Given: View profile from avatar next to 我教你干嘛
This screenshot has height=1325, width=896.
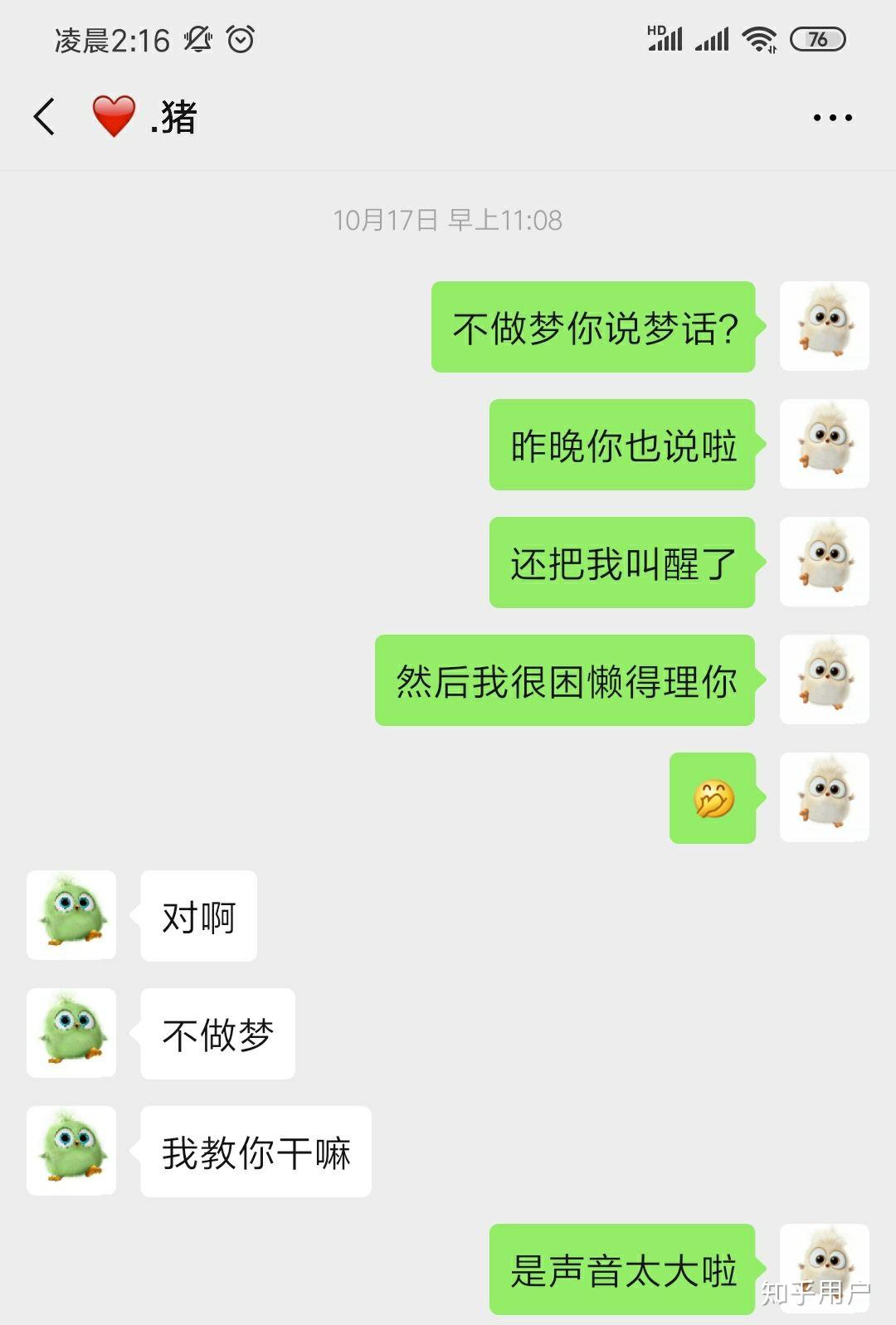Looking at the screenshot, I should point(71,1151).
